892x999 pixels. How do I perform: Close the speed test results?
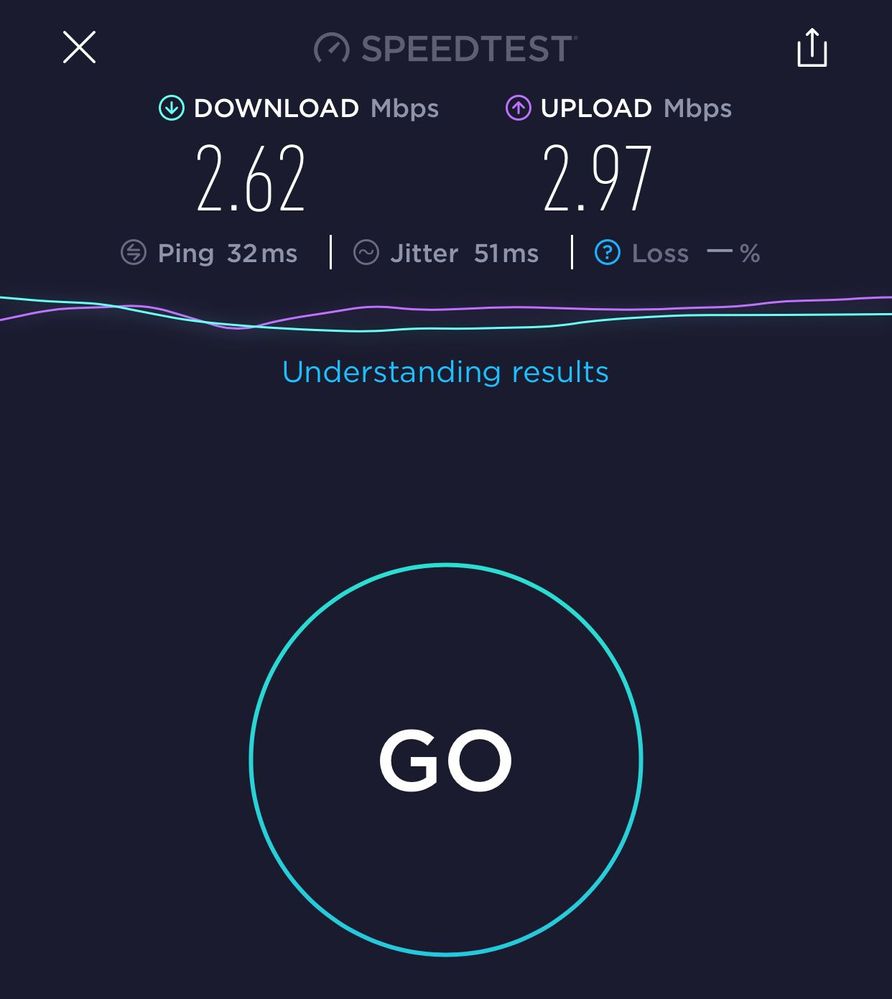[x=79, y=47]
